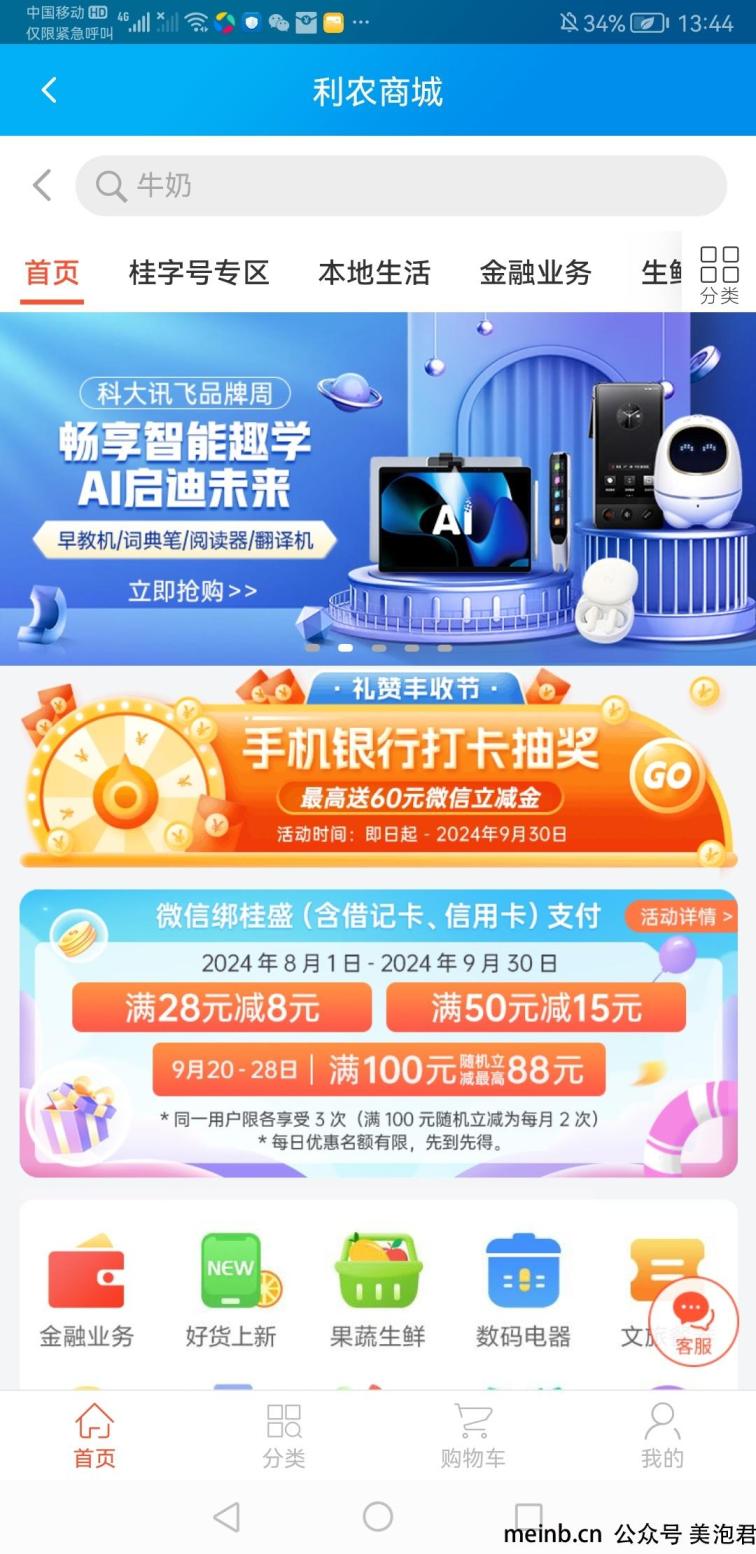Go back from the 利农商城 title bar
Image resolution: width=756 pixels, height=1554 pixels.
pyautogui.click(x=48, y=91)
